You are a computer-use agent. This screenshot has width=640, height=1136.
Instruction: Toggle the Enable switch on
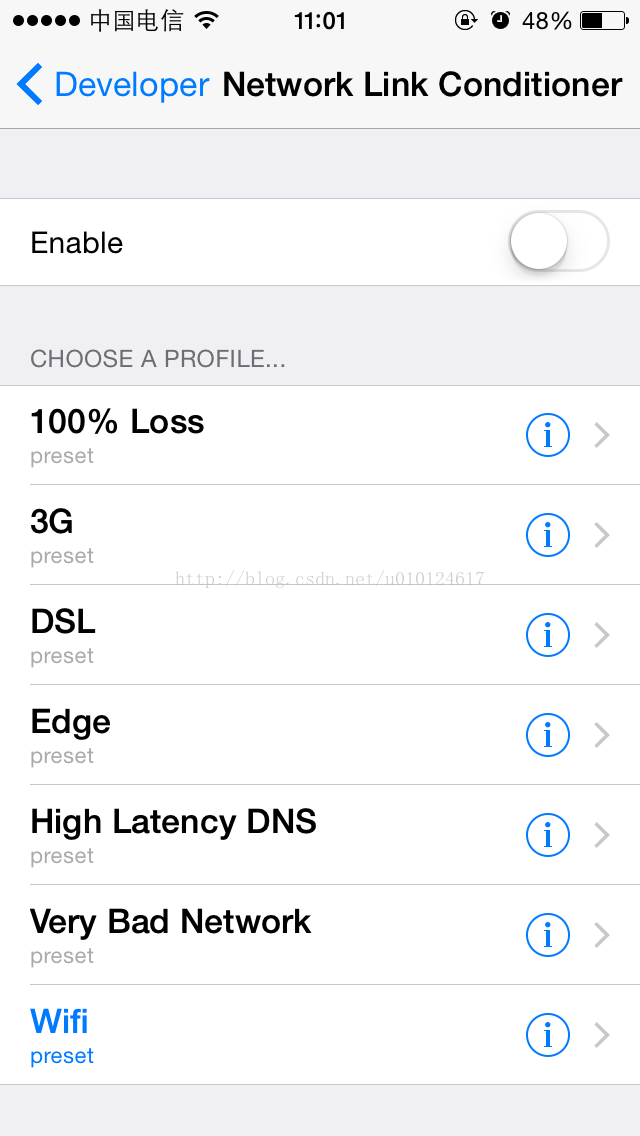click(x=559, y=241)
